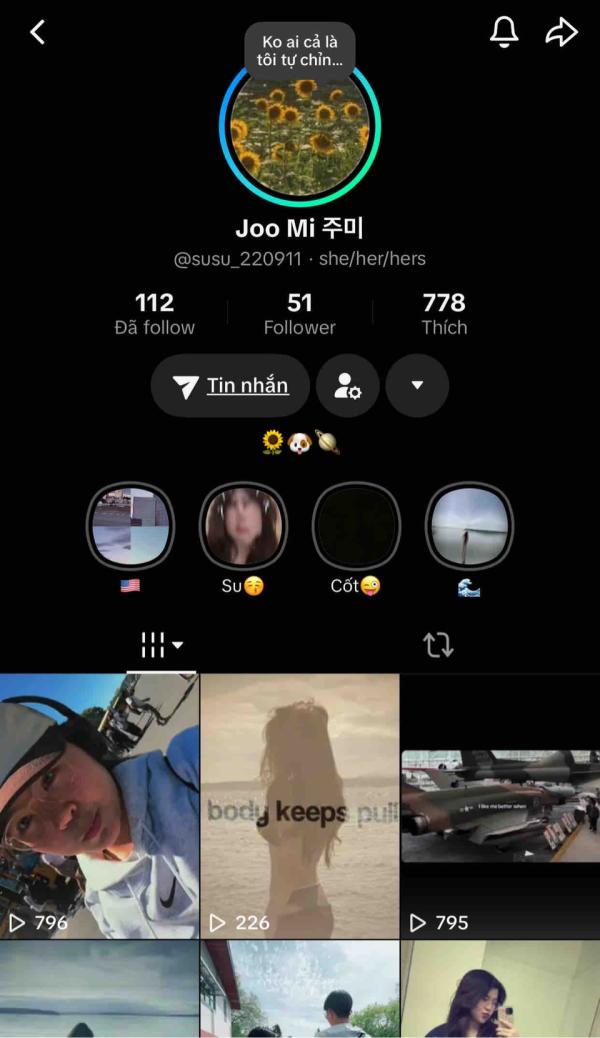
Task: Expand the dropdown arrow beside the friend button
Action: [x=417, y=385]
